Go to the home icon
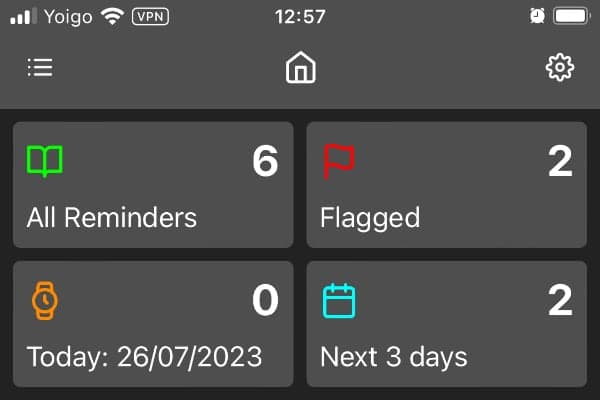 [x=300, y=69]
